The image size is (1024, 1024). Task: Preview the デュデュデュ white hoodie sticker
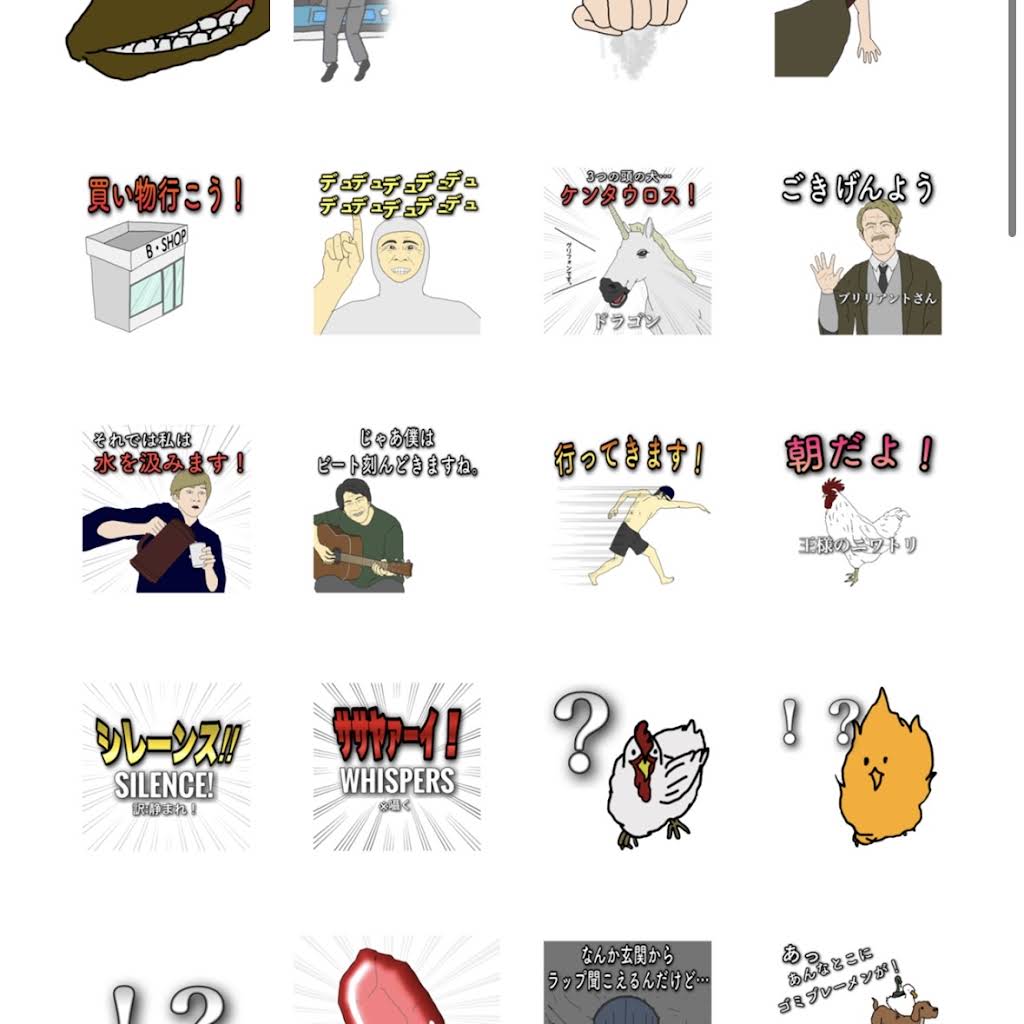397,252
